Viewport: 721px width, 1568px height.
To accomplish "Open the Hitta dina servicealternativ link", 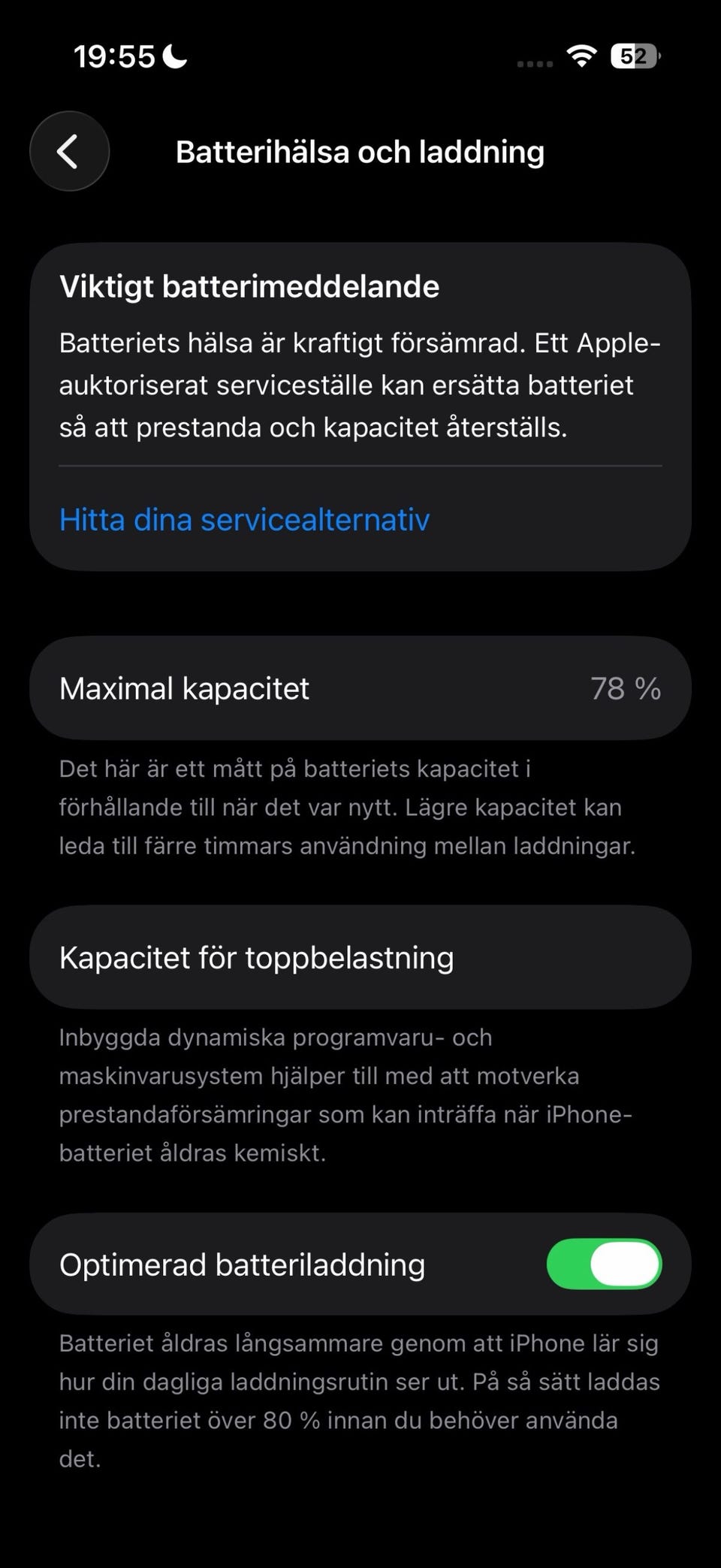I will click(x=244, y=520).
